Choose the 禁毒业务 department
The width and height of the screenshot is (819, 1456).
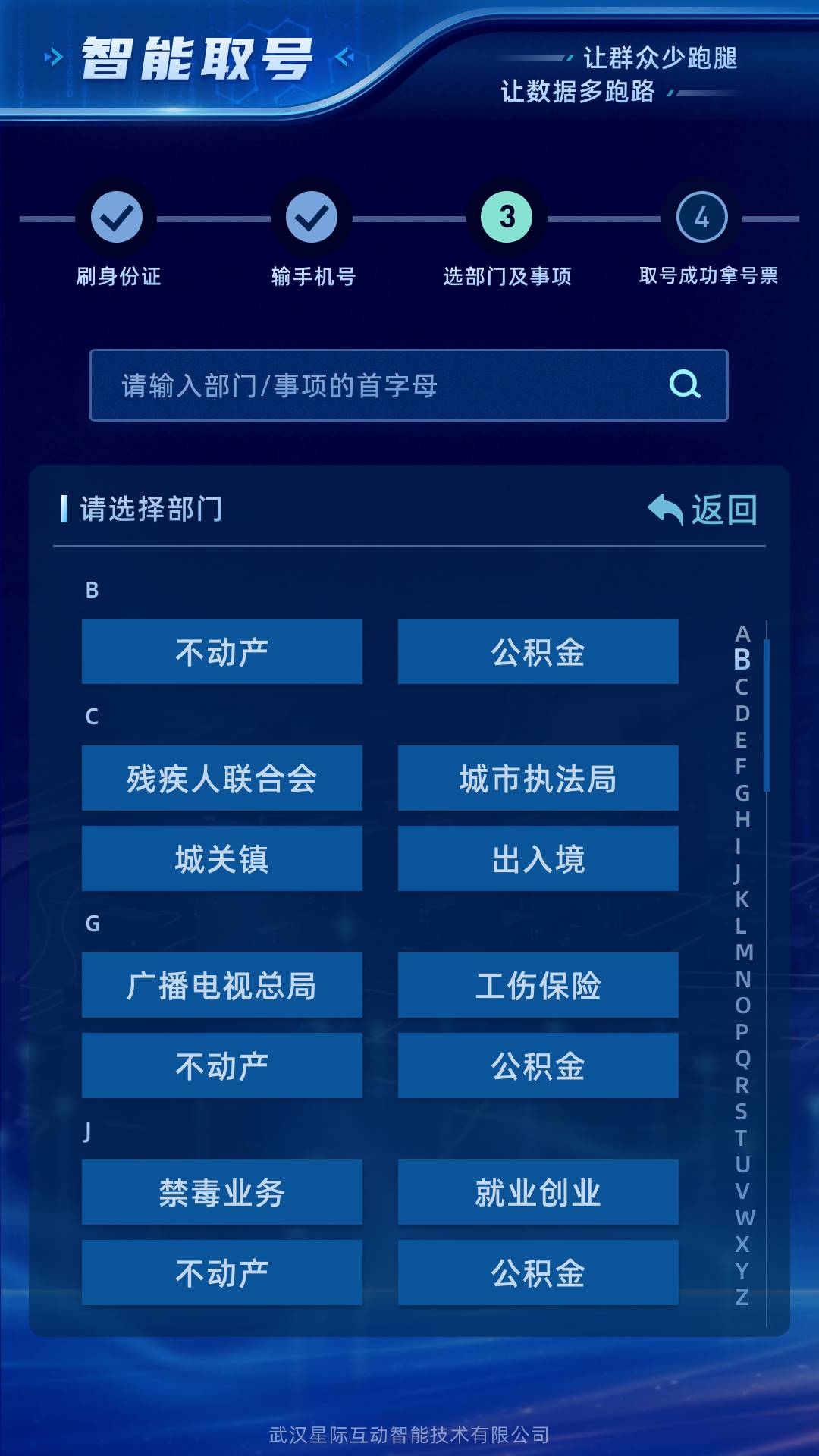pyautogui.click(x=222, y=1192)
